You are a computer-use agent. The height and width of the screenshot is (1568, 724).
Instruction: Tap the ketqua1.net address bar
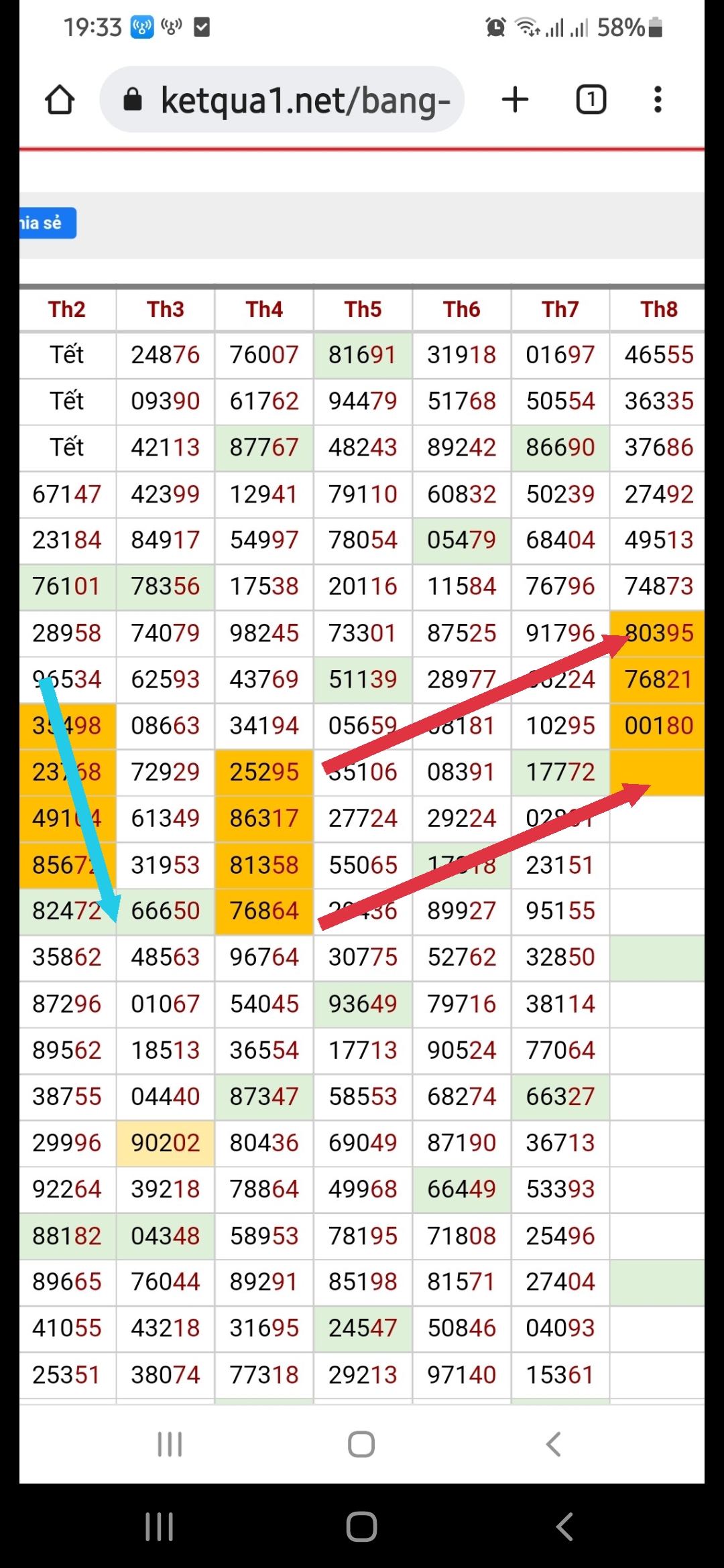(x=282, y=100)
